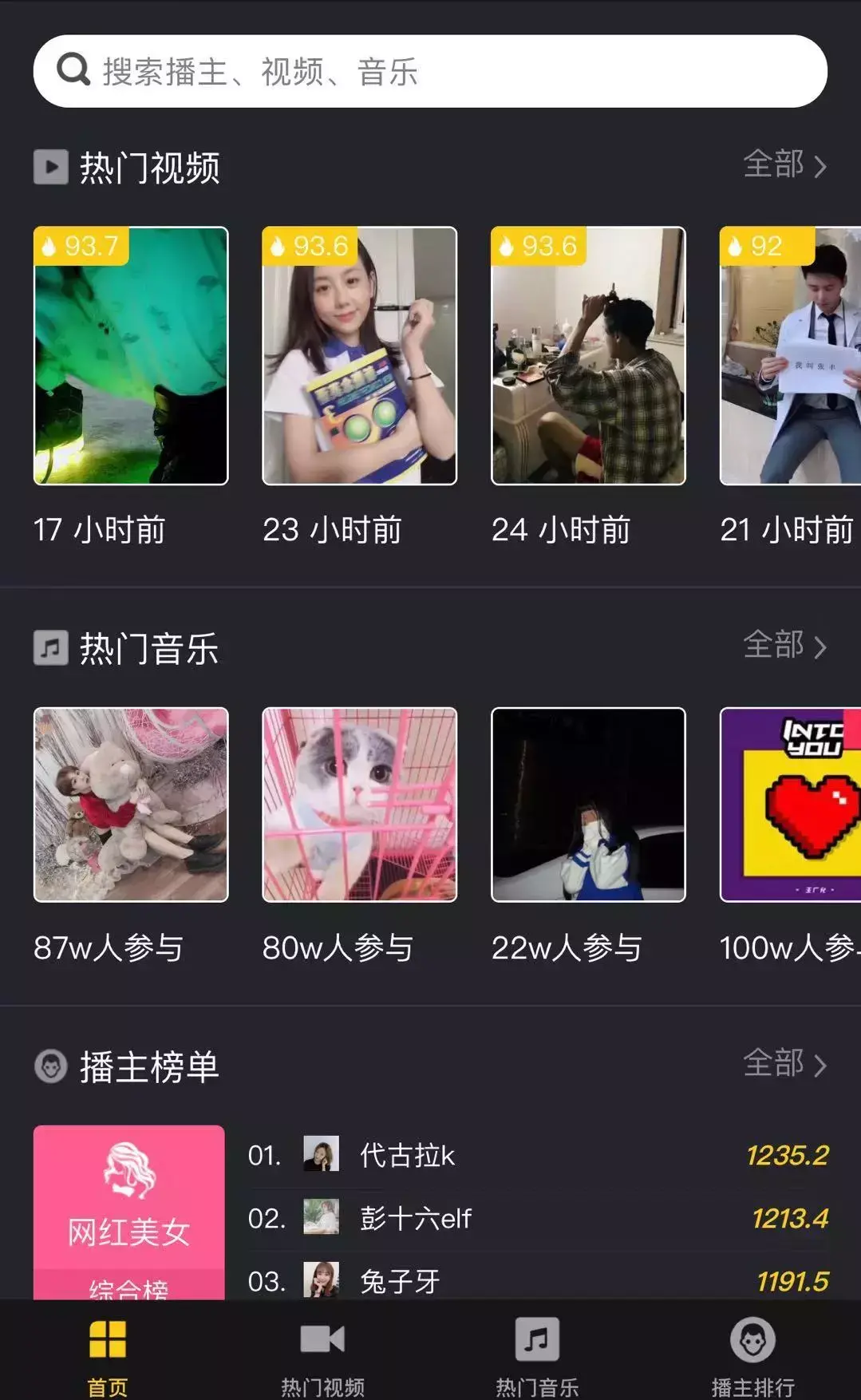Open the music with 87w人参与

click(x=131, y=805)
